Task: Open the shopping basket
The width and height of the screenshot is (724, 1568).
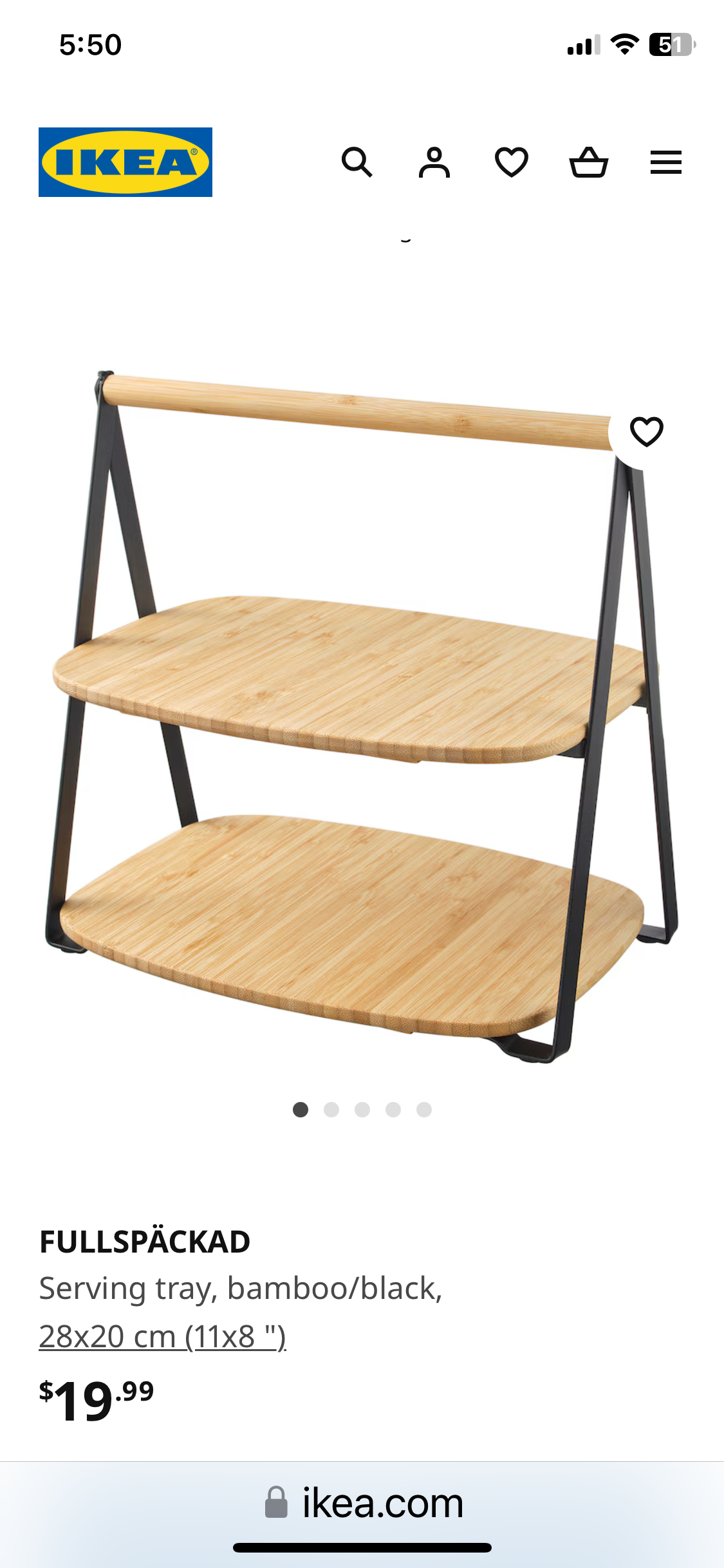Action: [589, 162]
